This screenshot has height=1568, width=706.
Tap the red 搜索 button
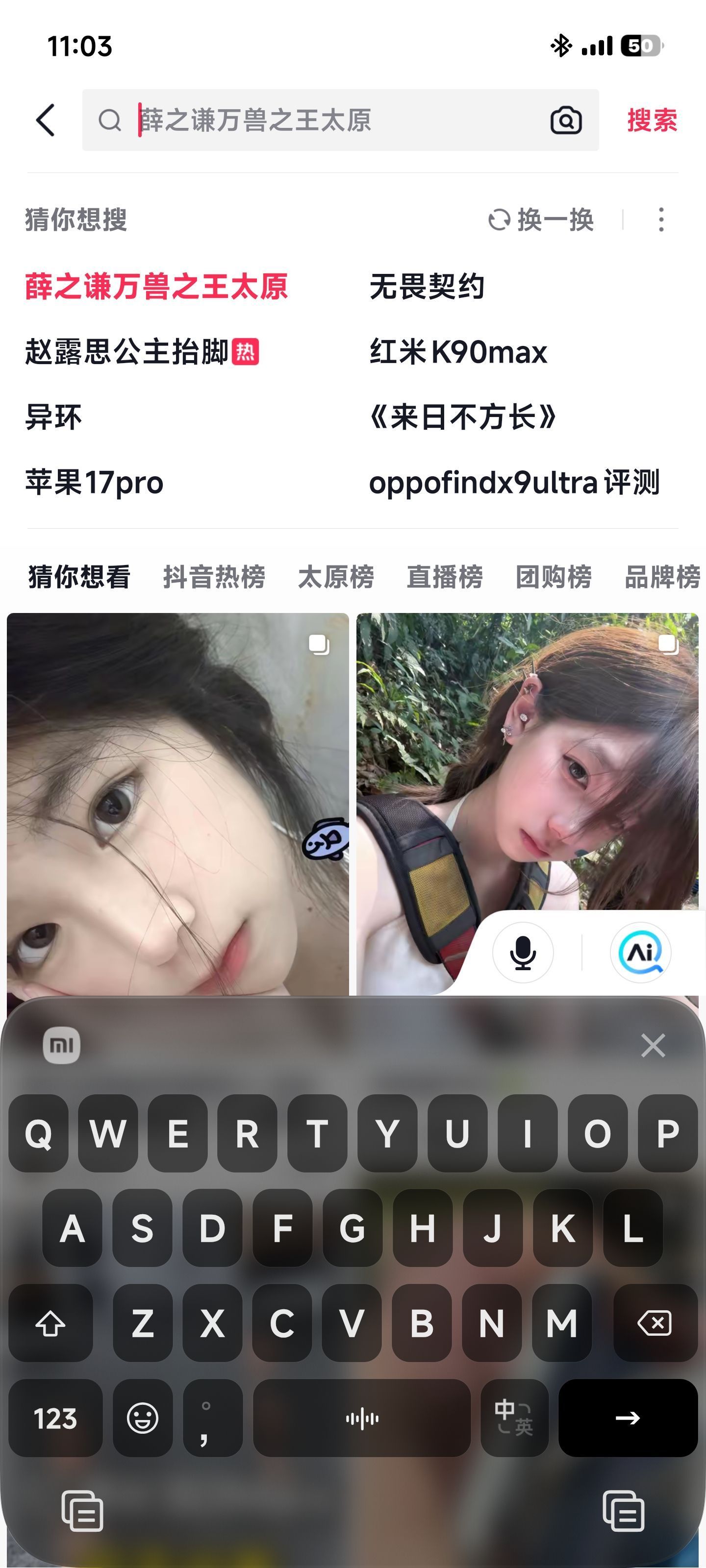coord(652,120)
